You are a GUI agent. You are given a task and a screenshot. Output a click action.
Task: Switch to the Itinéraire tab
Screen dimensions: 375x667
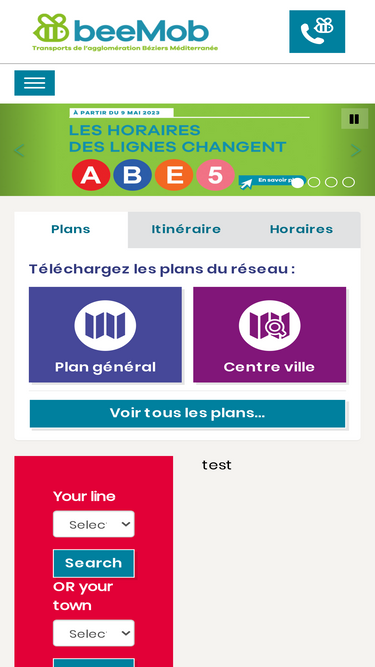pyautogui.click(x=186, y=230)
